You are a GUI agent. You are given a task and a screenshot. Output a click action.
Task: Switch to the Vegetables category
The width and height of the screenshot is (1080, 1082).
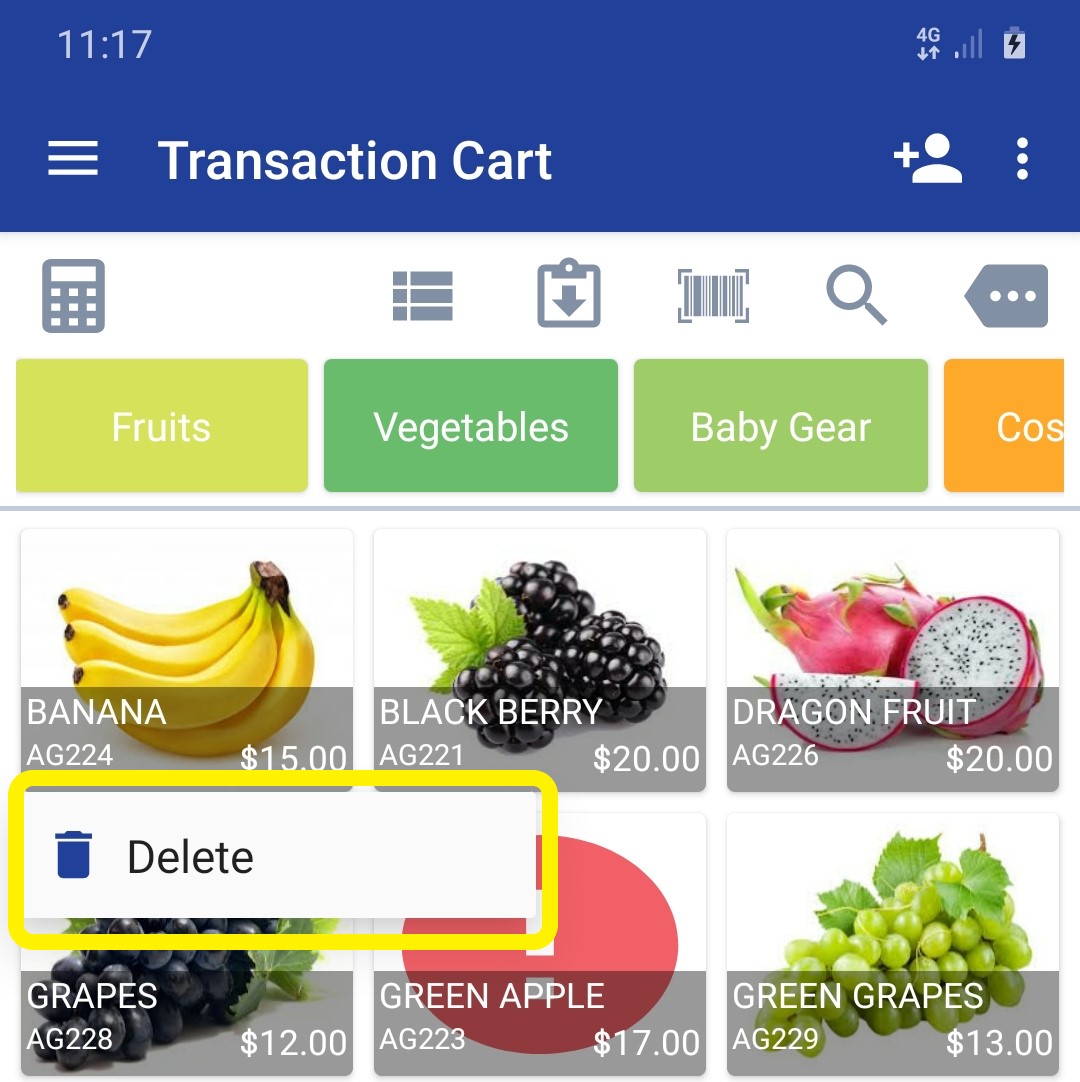(471, 427)
